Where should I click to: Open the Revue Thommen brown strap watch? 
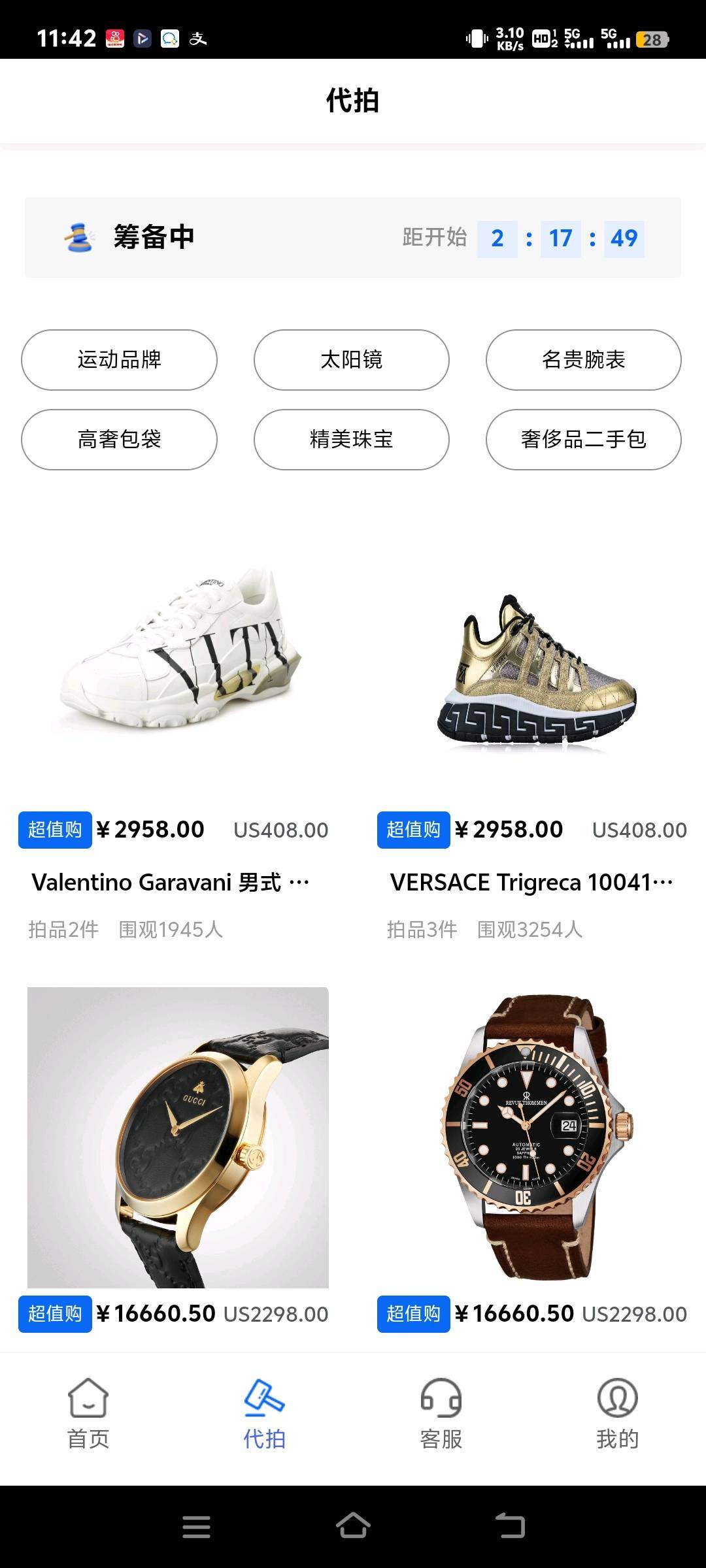[x=536, y=1137]
